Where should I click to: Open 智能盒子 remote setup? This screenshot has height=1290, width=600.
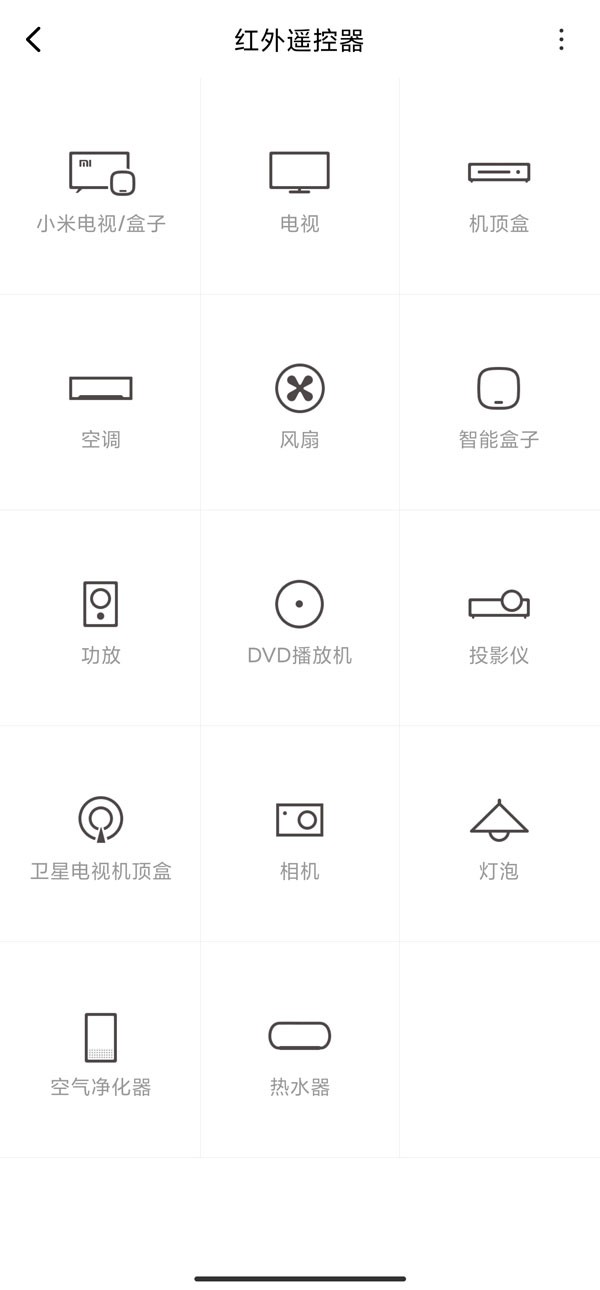(x=499, y=405)
